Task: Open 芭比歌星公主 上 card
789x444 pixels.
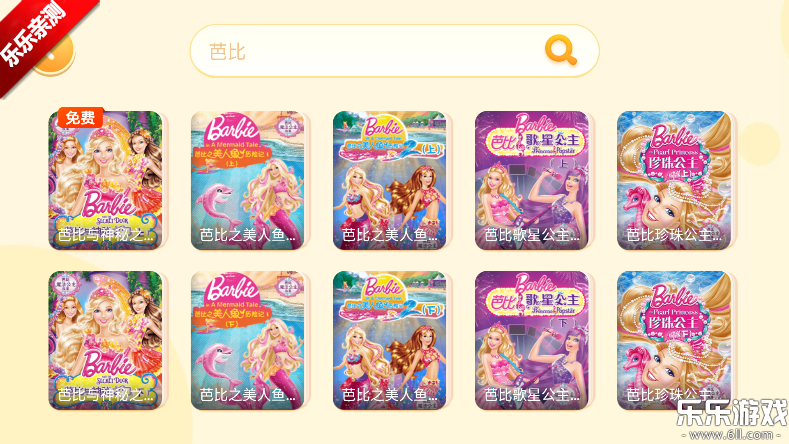Action: click(532, 181)
